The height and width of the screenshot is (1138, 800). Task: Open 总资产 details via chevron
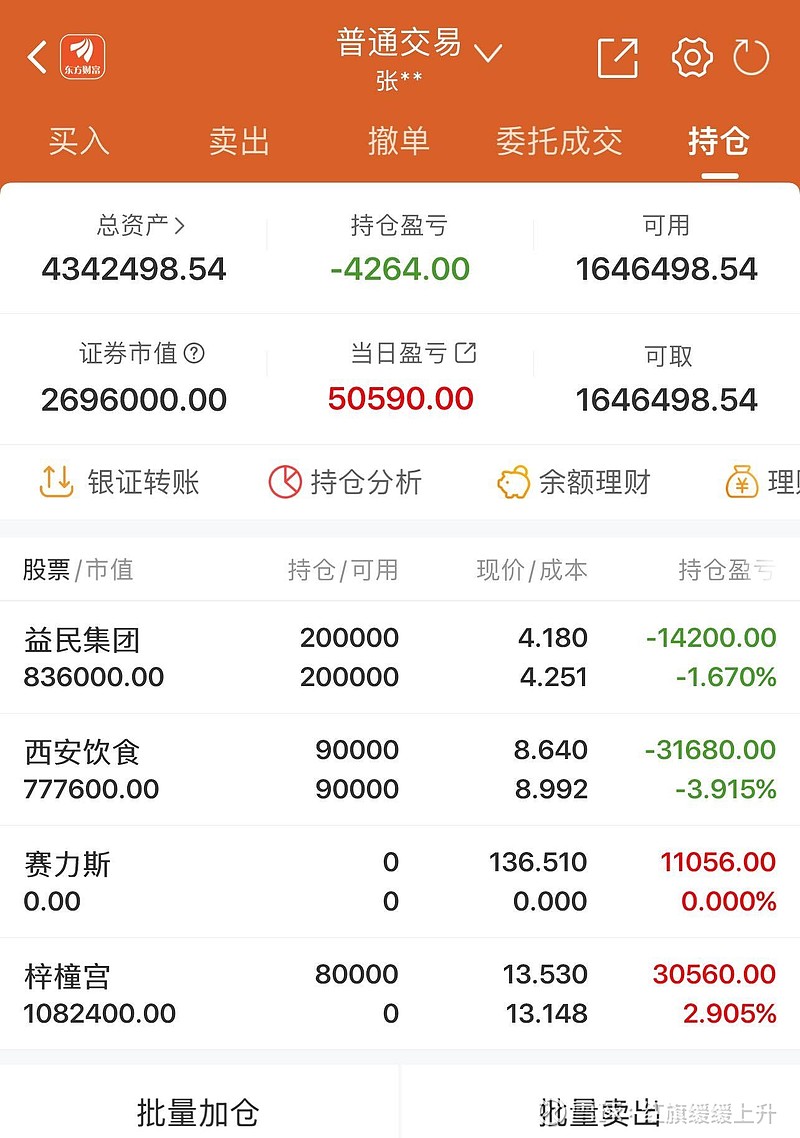(x=179, y=226)
